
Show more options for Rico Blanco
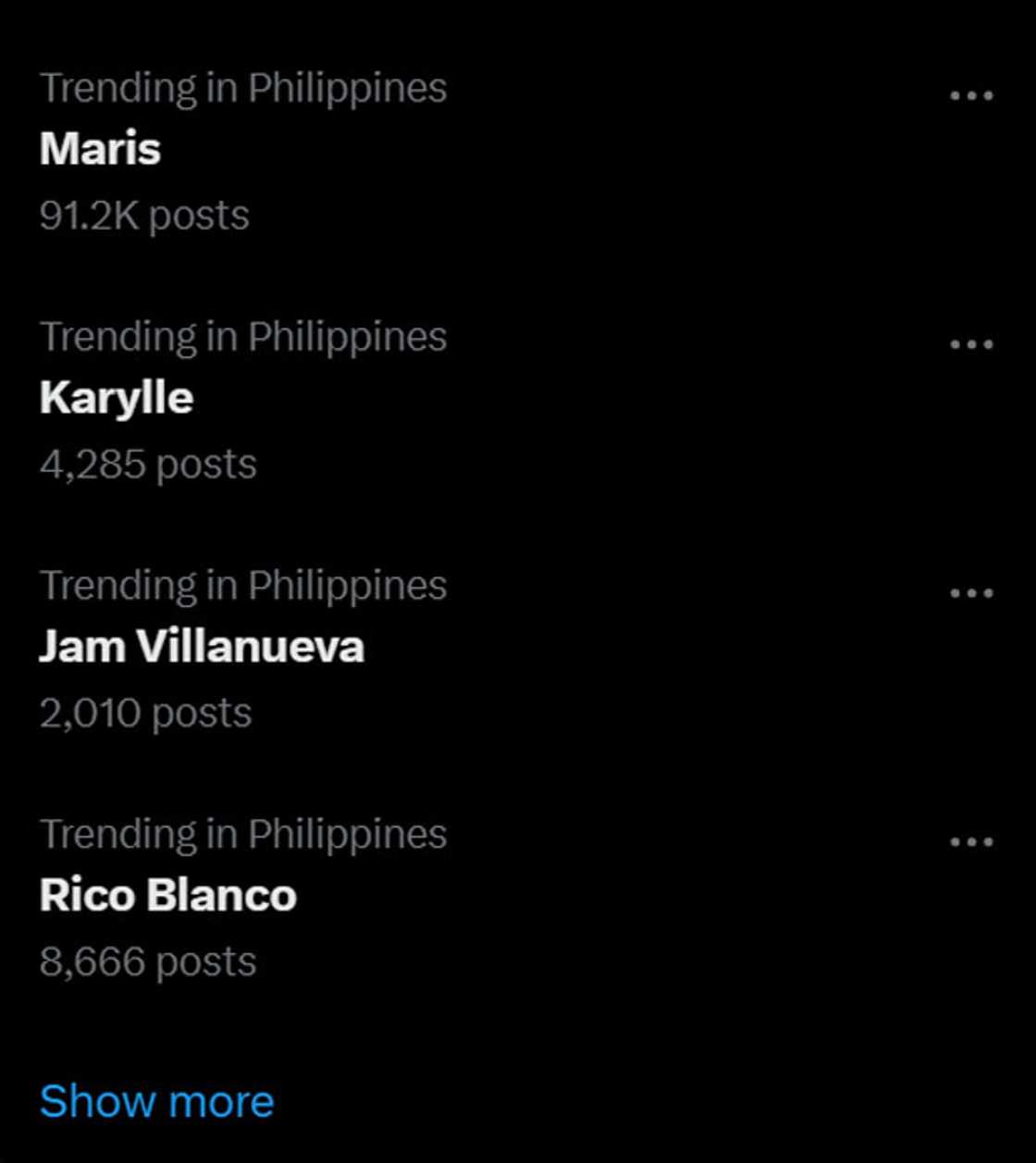point(971,842)
